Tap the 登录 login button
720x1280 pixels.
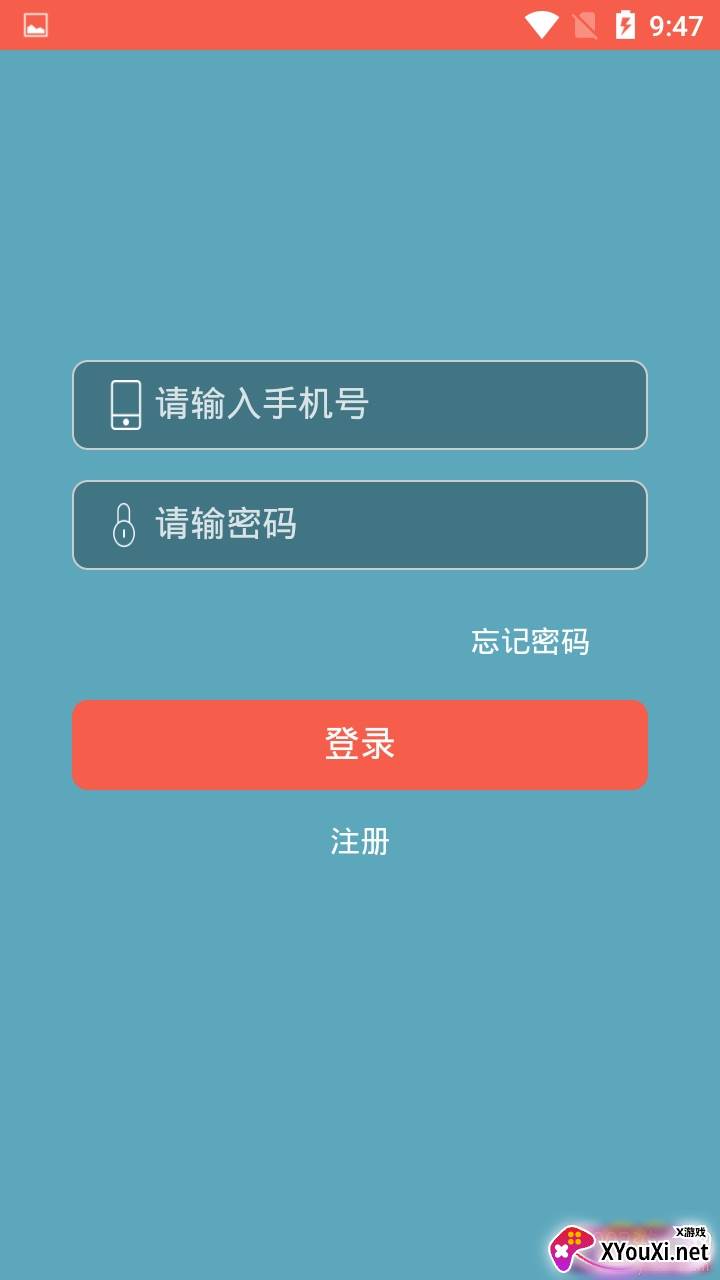360,745
